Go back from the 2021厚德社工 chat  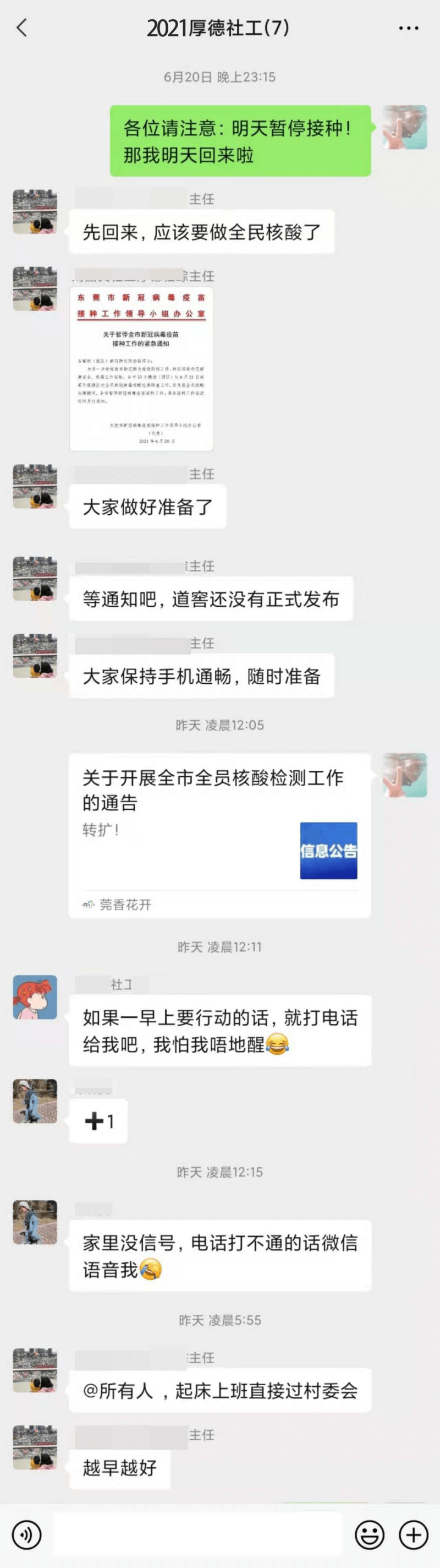pos(22,28)
